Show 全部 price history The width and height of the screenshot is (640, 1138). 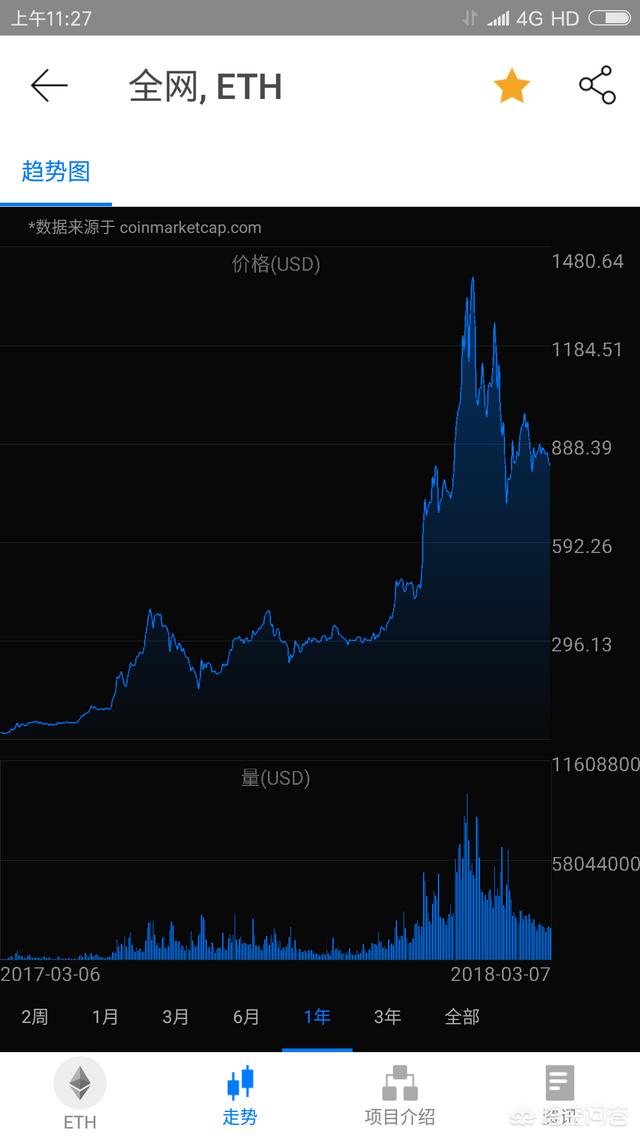(x=462, y=1017)
